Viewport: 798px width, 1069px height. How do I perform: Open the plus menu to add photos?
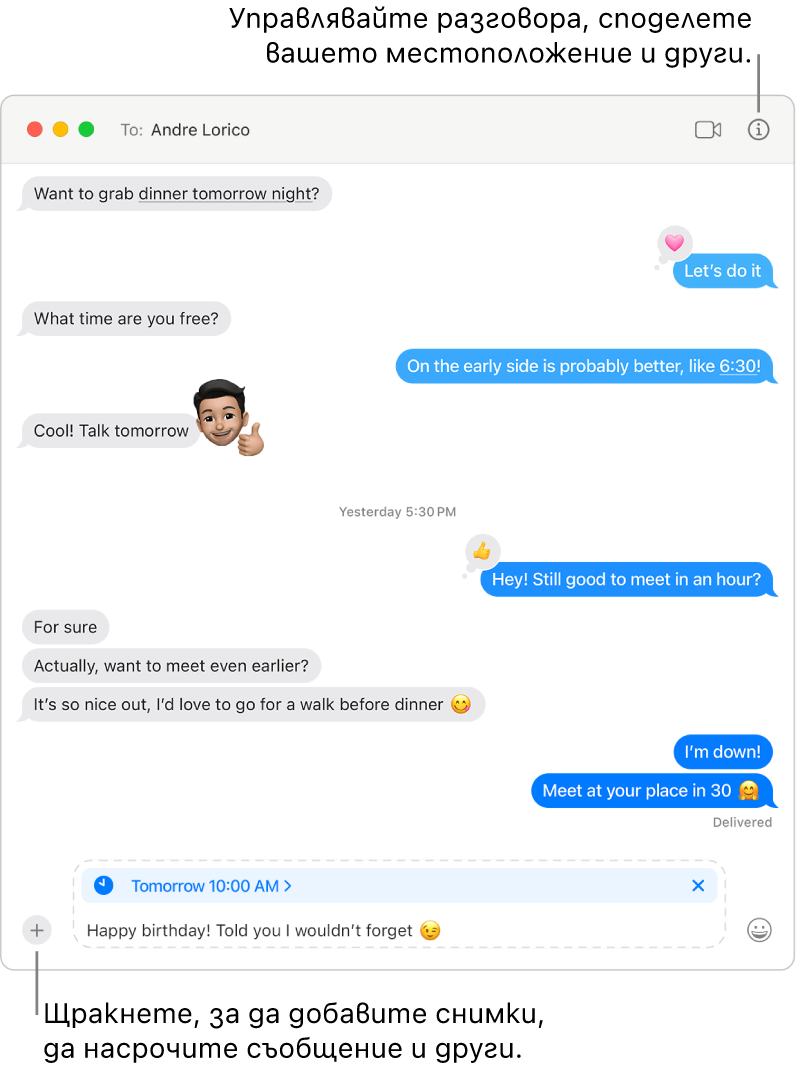(37, 930)
